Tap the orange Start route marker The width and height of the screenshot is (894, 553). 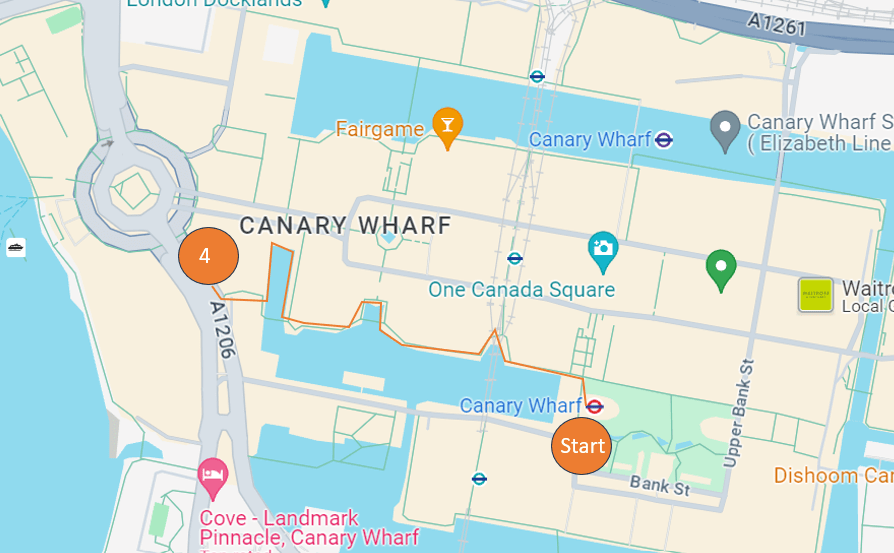point(581,445)
